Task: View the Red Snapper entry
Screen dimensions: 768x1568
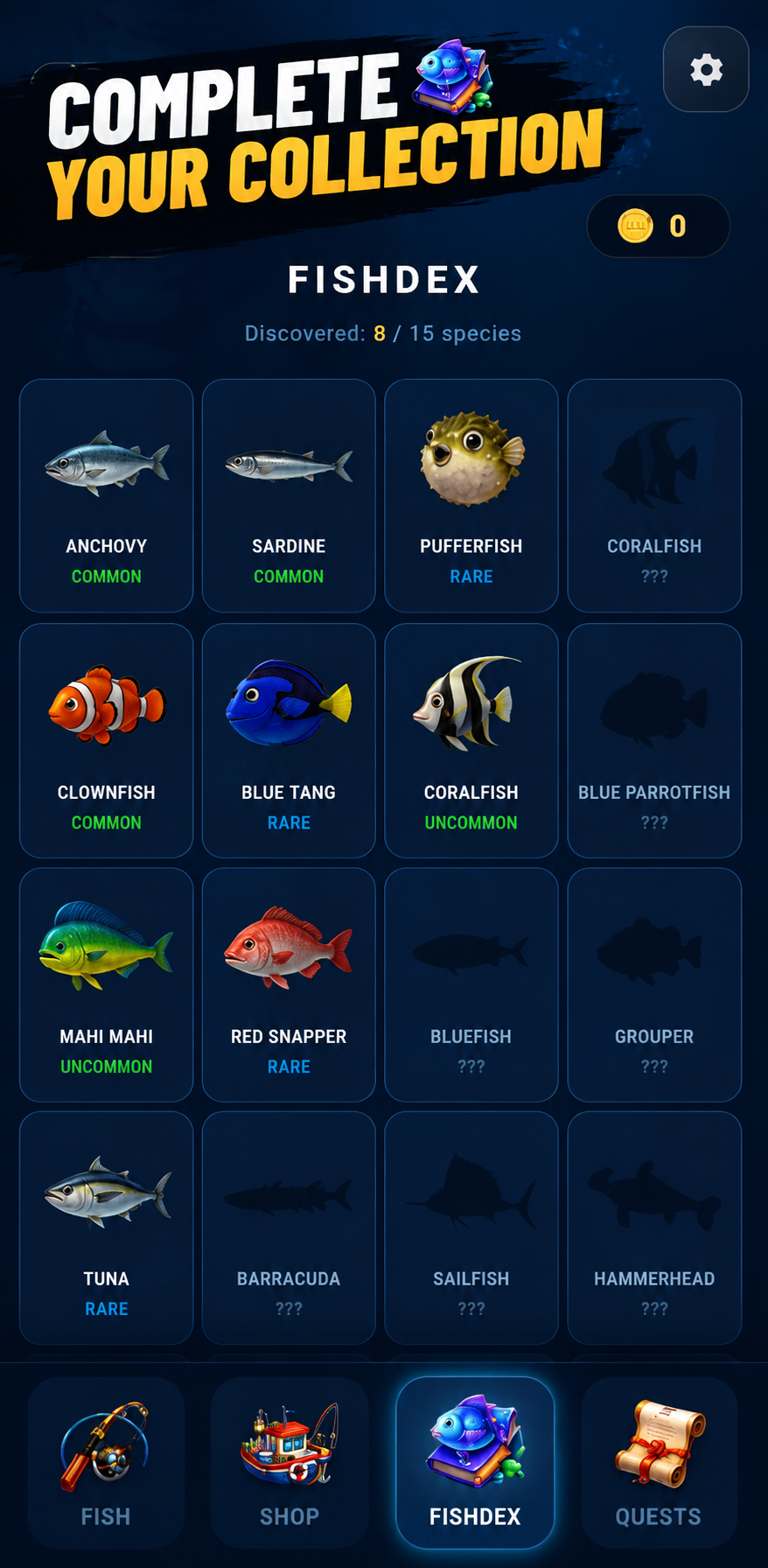Action: coord(289,984)
